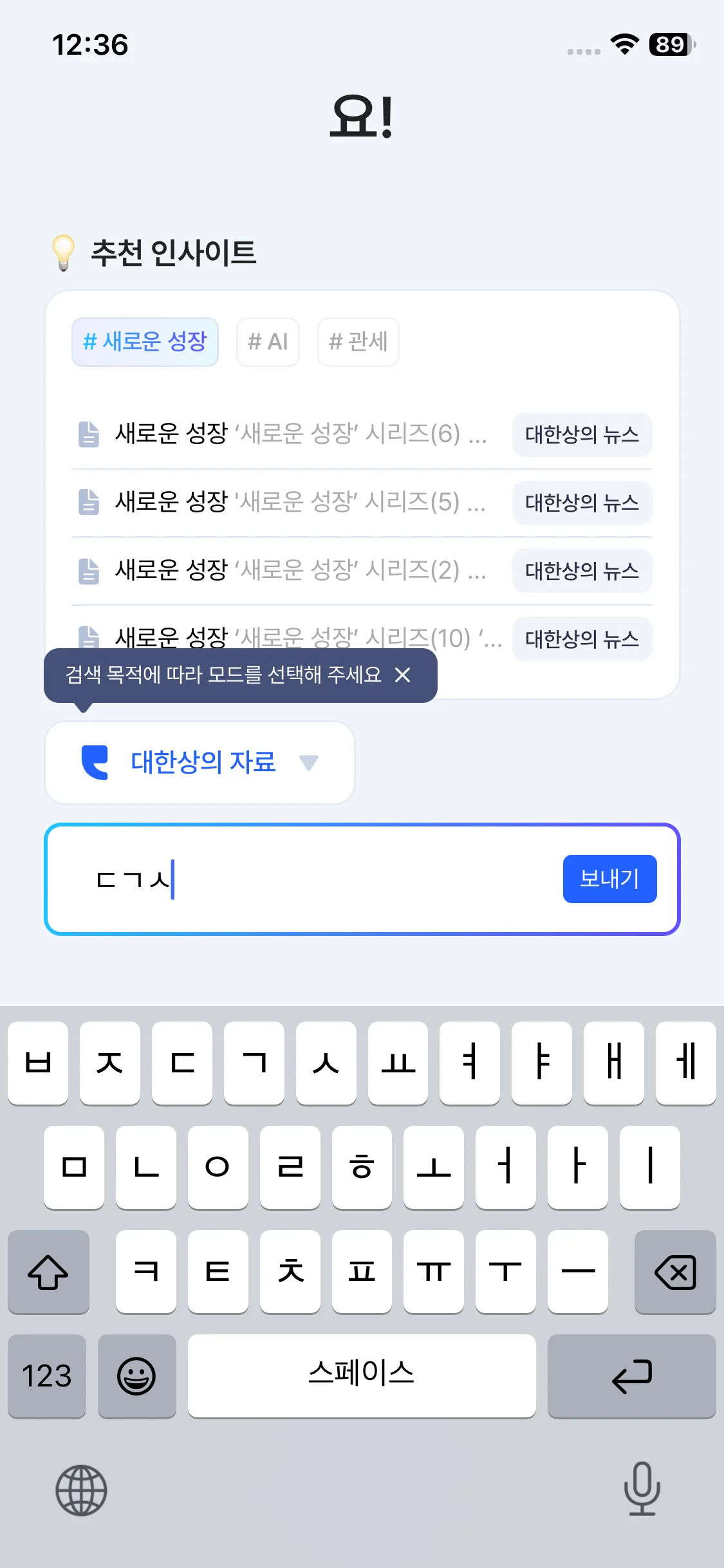Select the 새로운 성장 hashtag filter
This screenshot has width=724, height=1568.
tap(145, 342)
